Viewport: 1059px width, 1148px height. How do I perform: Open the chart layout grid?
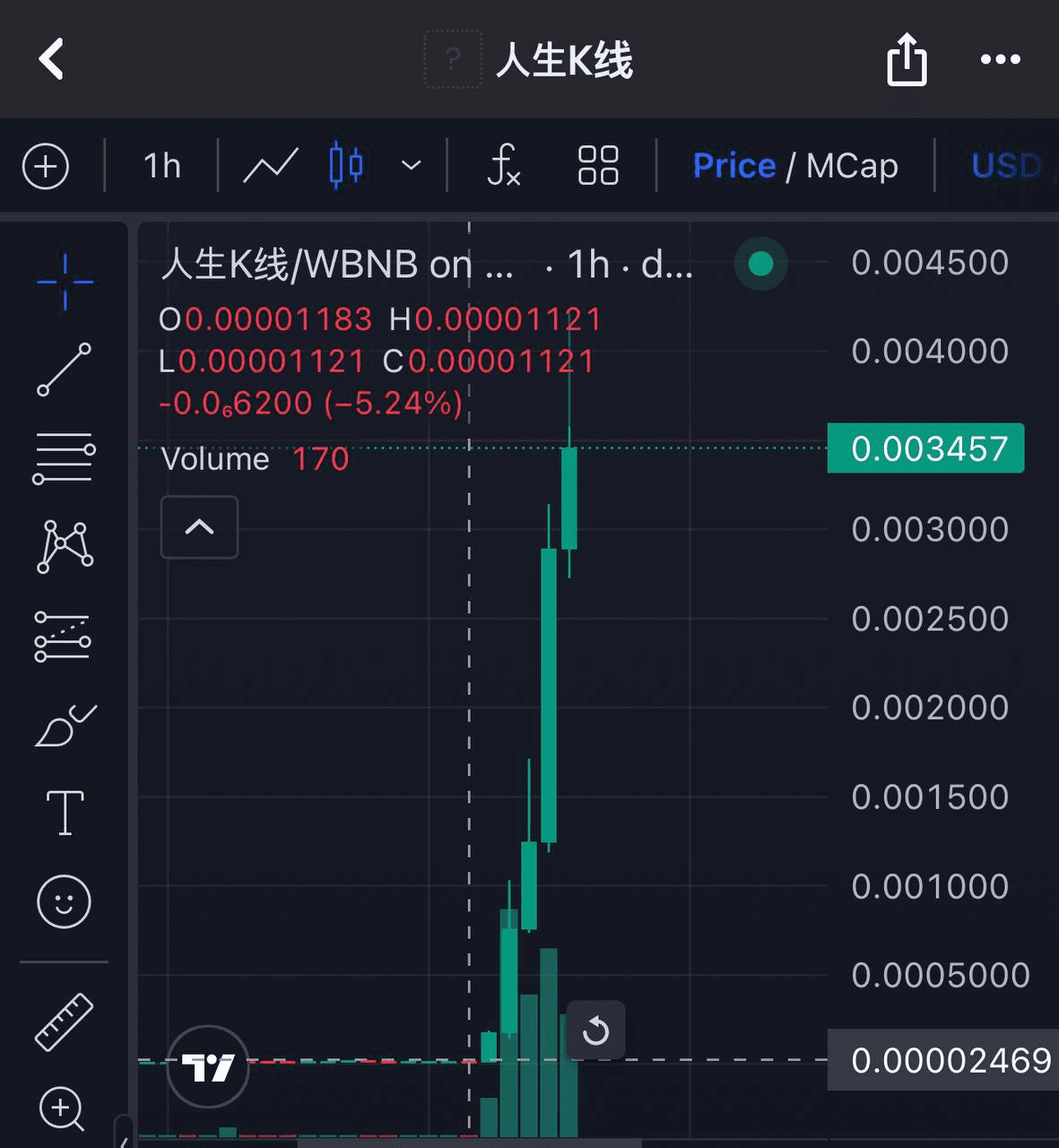coord(598,166)
